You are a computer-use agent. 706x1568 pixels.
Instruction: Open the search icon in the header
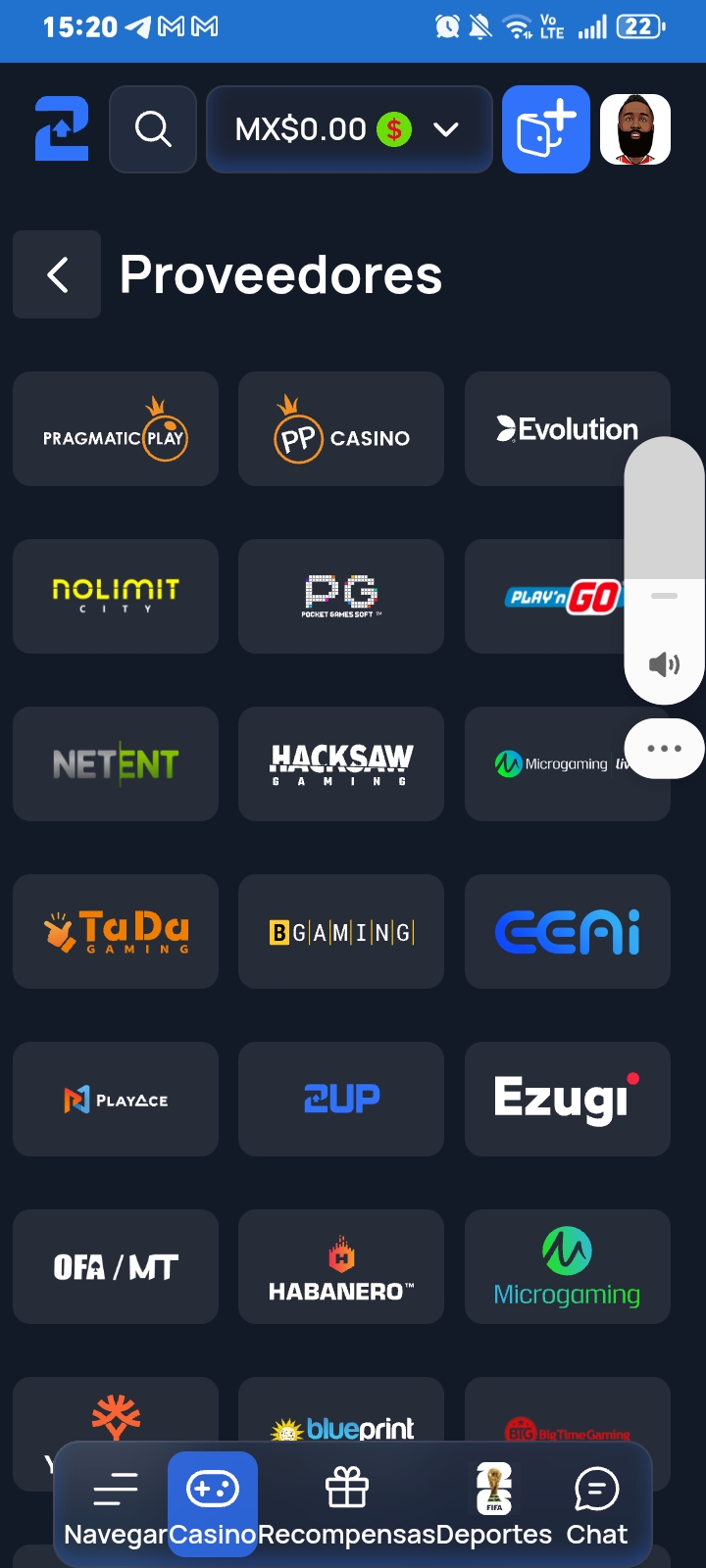pos(153,129)
